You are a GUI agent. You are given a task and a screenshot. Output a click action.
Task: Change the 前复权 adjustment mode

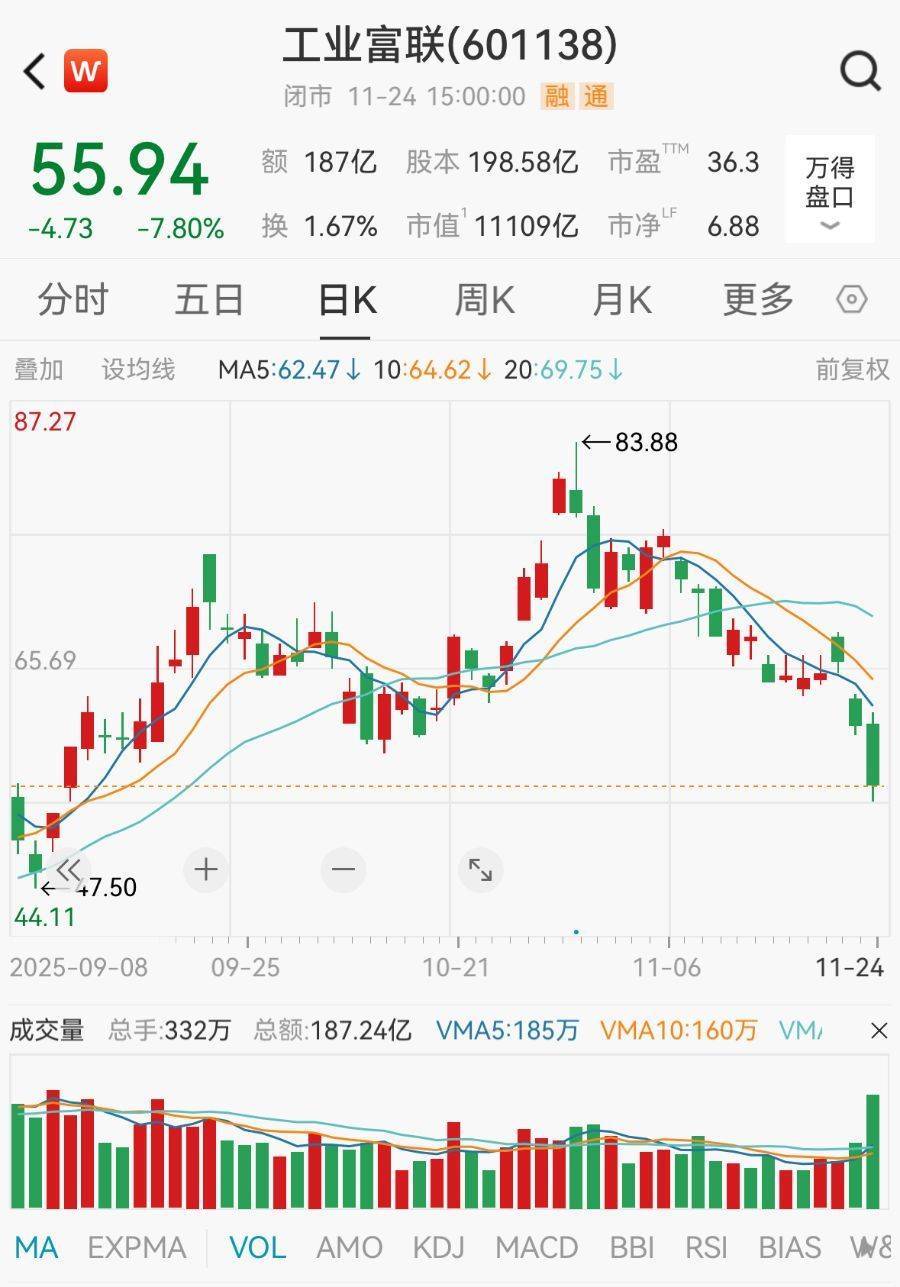[852, 370]
